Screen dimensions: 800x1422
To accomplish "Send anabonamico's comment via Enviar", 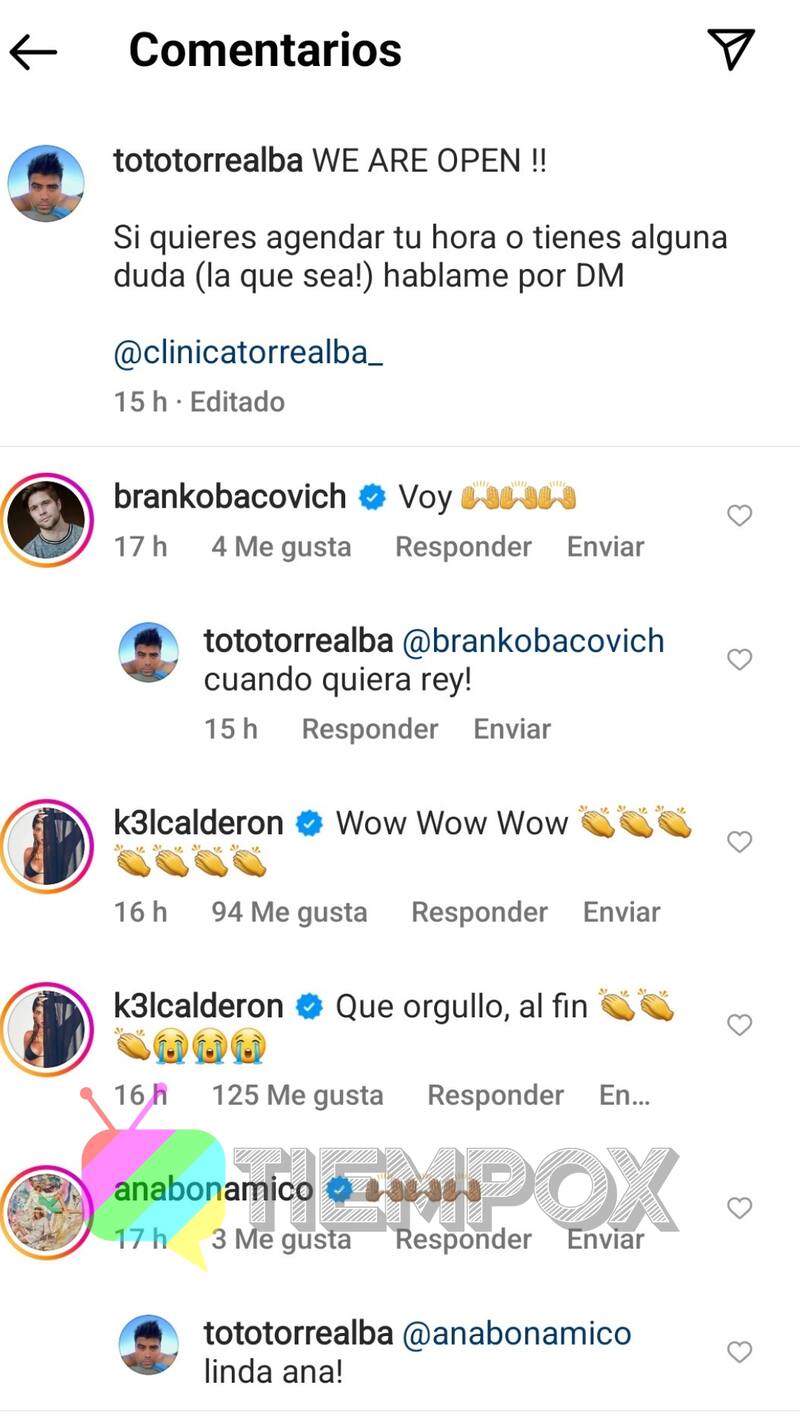I will (x=605, y=1239).
